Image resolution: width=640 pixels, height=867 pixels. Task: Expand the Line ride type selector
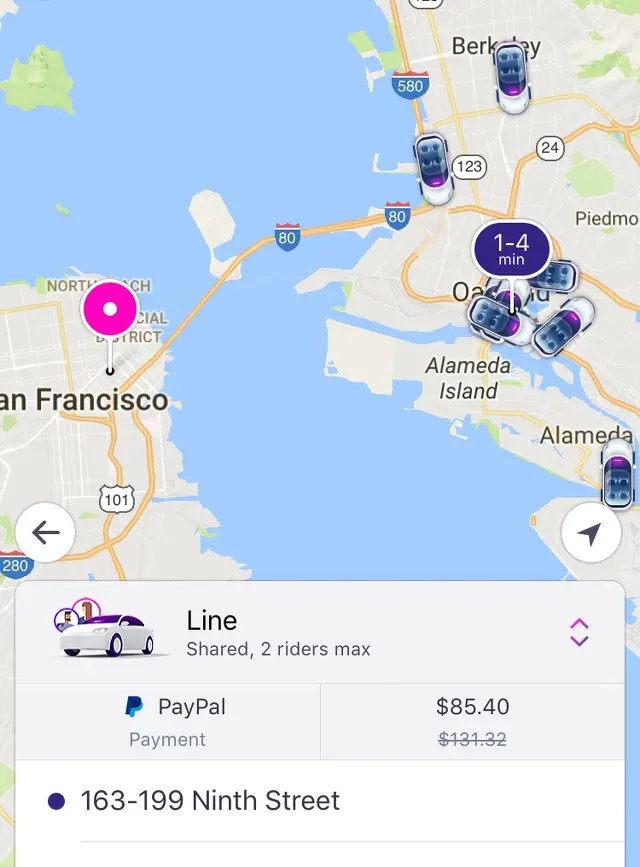click(578, 632)
